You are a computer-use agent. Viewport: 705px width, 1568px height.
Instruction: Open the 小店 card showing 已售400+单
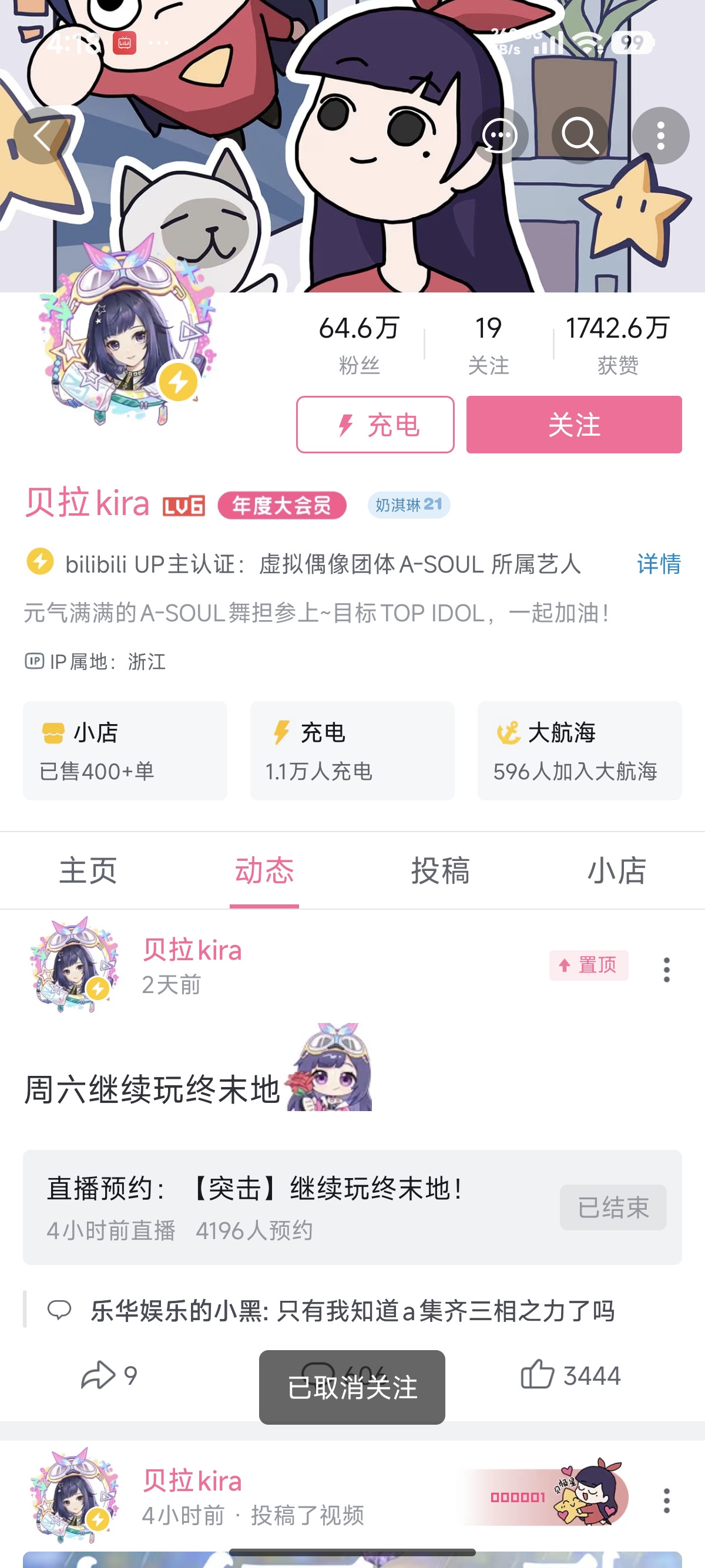click(x=125, y=751)
